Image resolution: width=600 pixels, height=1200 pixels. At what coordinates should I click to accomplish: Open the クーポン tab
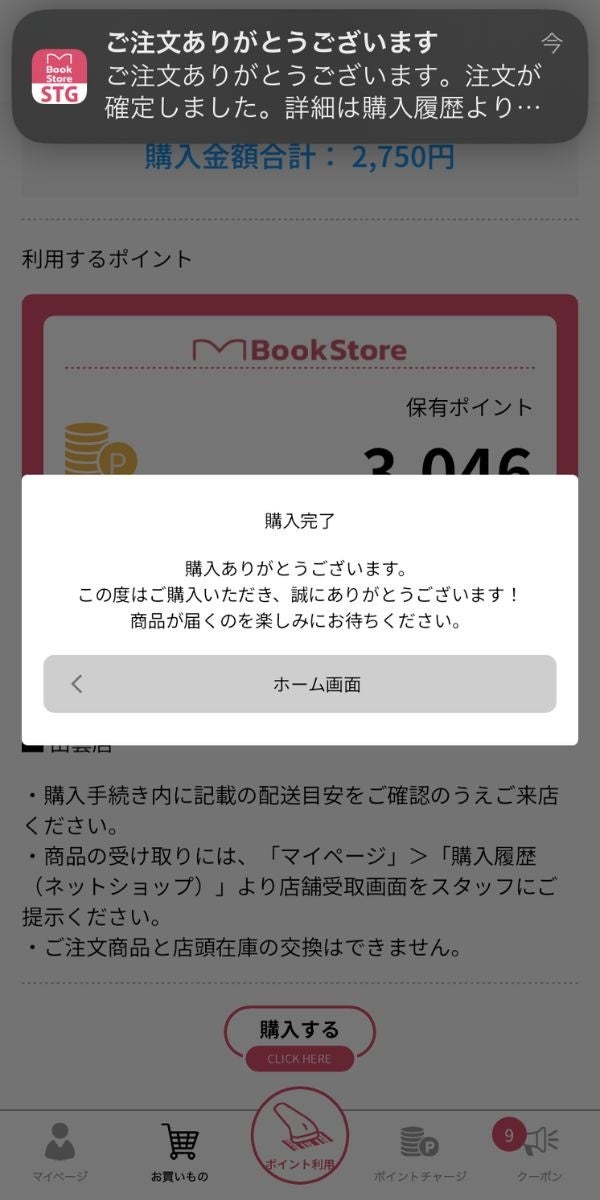538,1150
